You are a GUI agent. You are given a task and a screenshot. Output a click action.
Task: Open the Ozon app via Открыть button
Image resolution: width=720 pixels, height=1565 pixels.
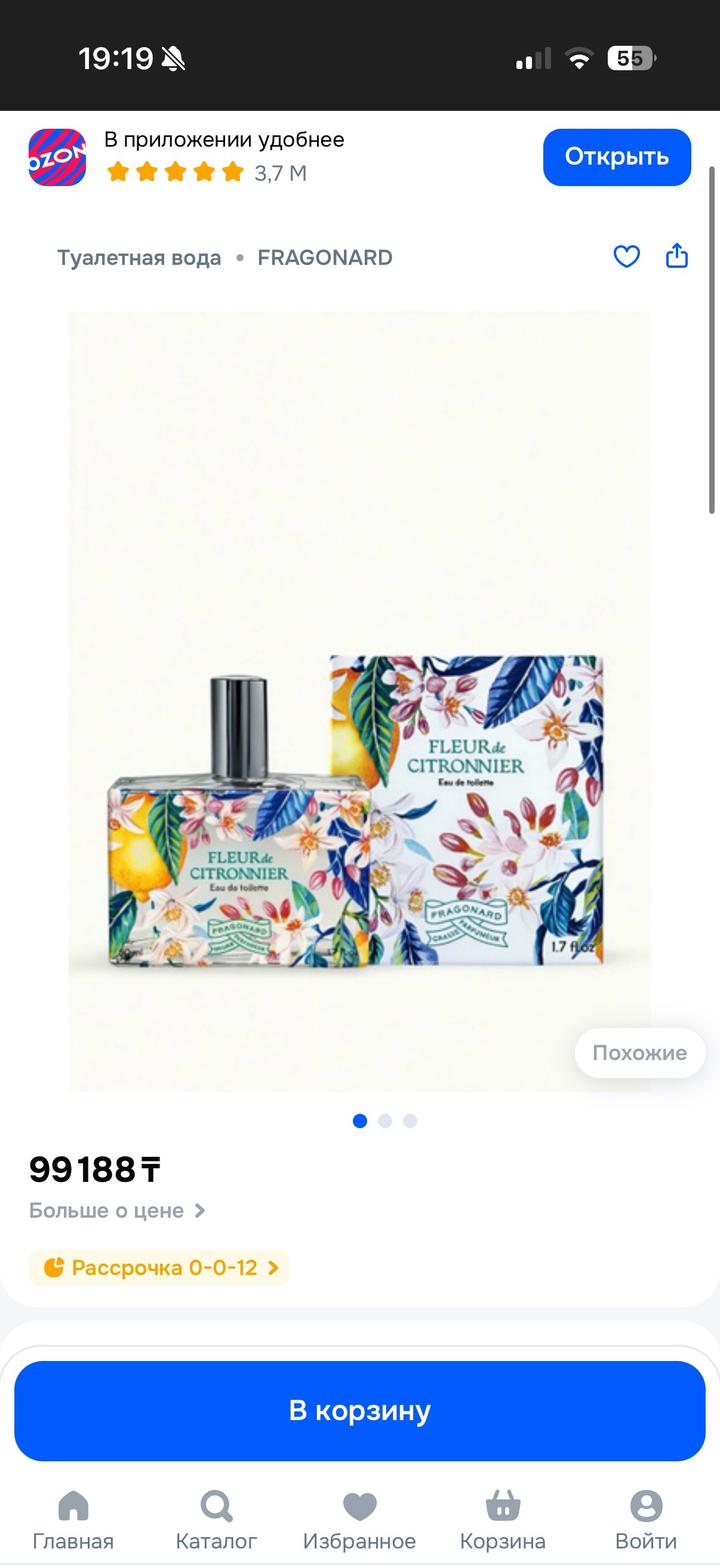616,157
